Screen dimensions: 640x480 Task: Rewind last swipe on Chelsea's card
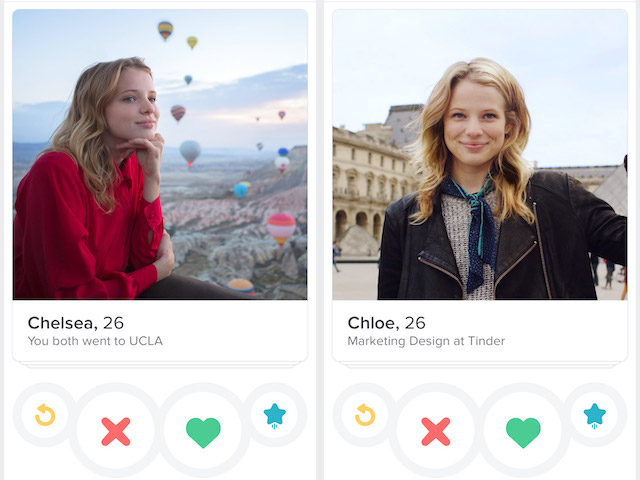point(45,414)
